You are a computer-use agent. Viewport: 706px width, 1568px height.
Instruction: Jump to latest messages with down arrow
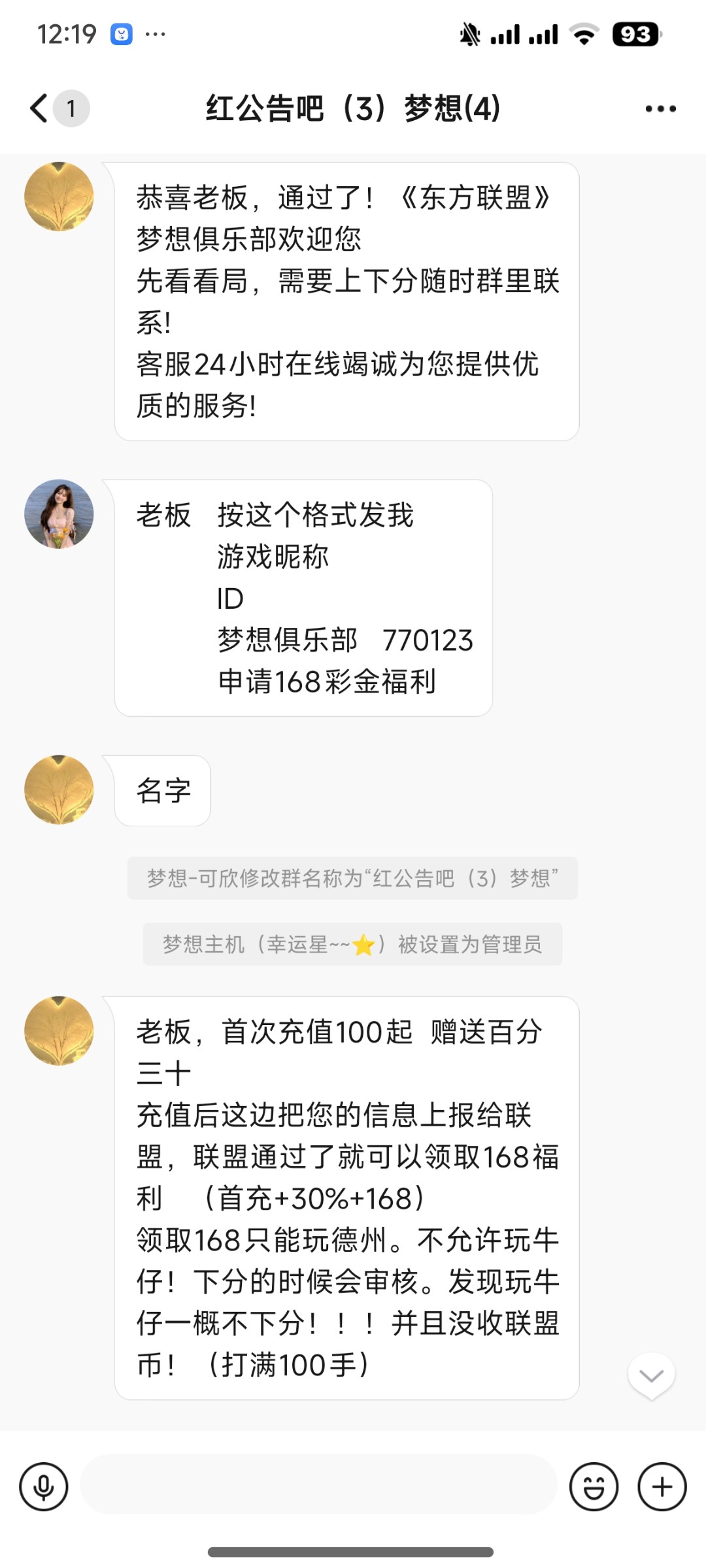pos(651,1375)
